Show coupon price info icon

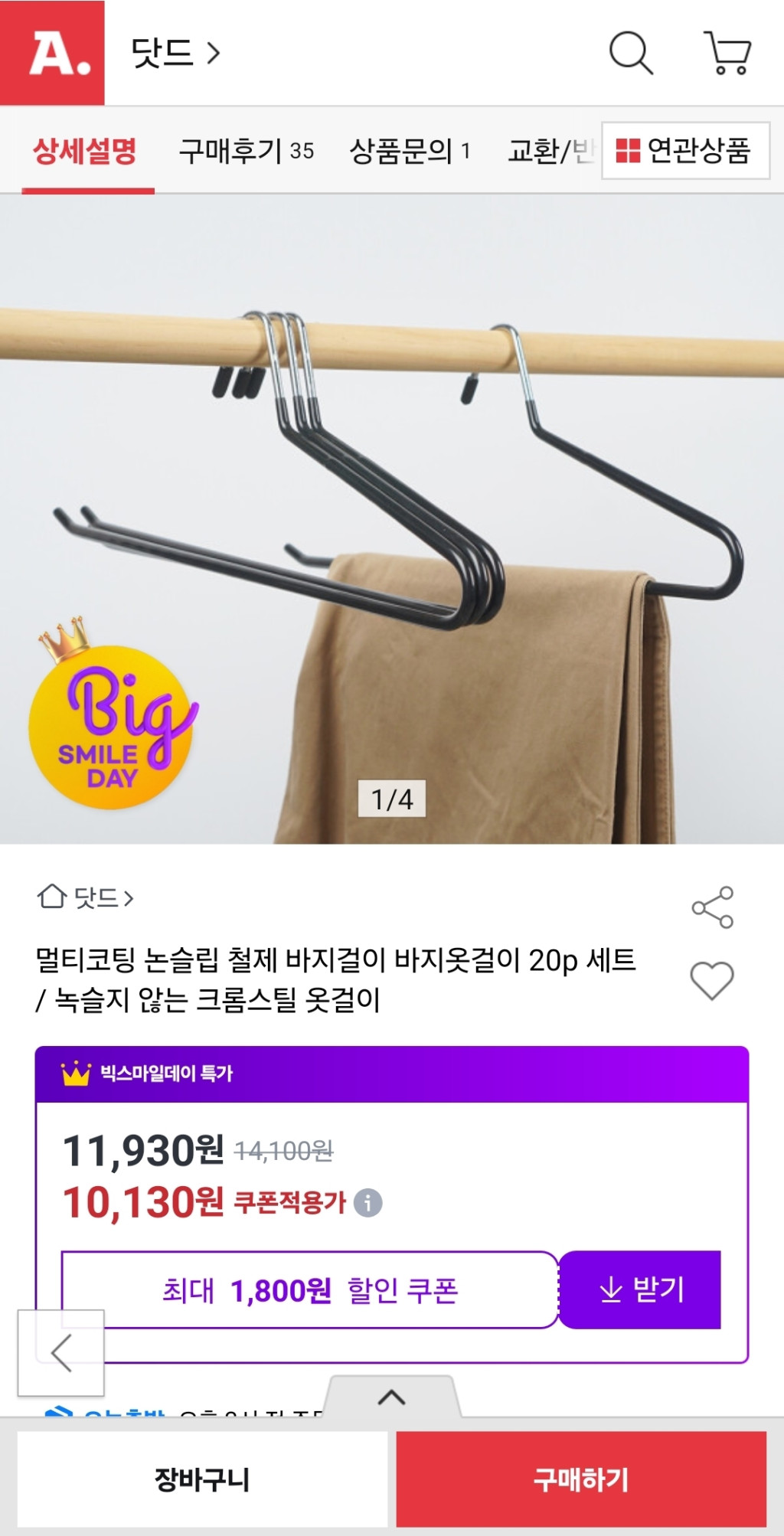click(x=367, y=1202)
